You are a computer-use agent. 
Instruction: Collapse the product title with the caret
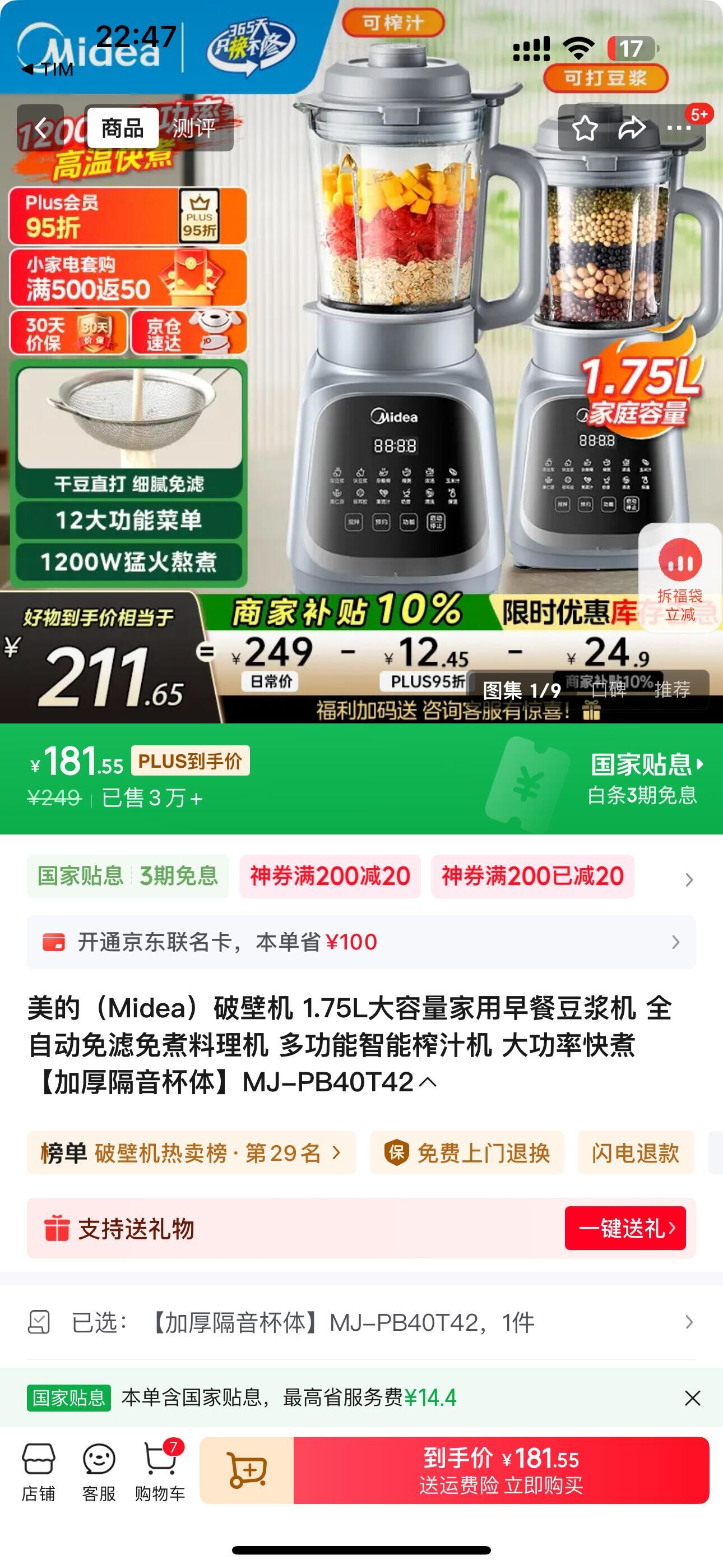tap(427, 1082)
